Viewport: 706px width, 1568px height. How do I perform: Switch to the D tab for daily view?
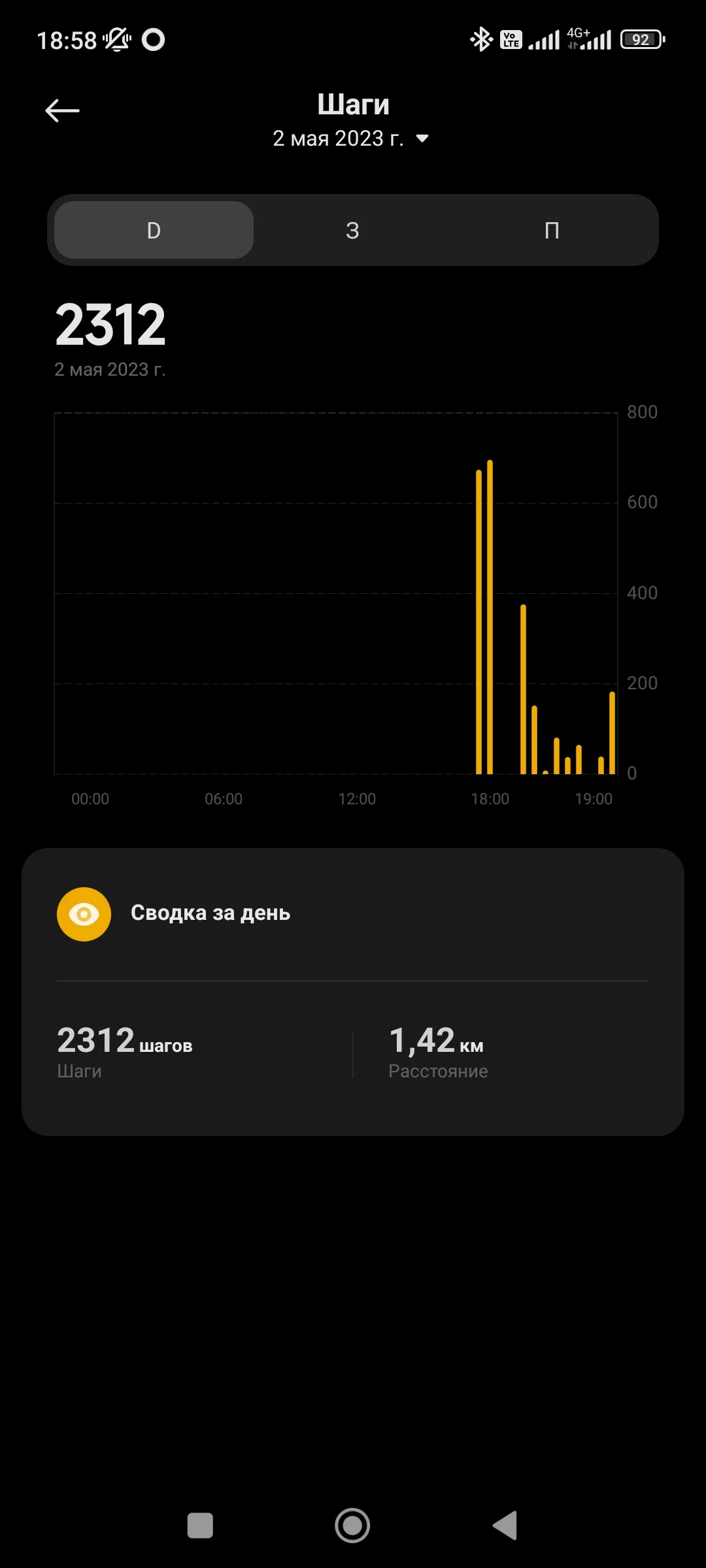point(153,230)
